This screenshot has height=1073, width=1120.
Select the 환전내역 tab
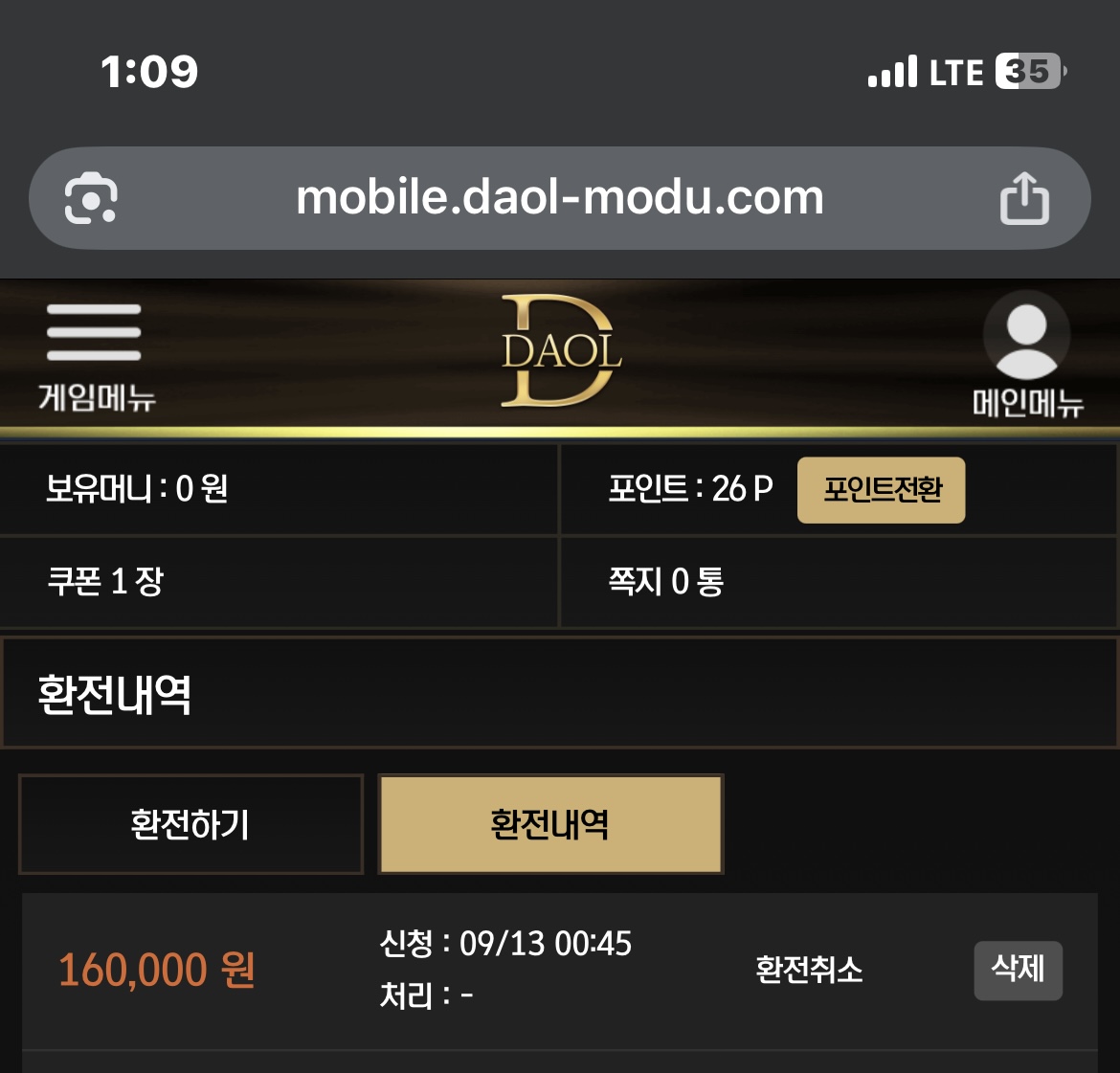pos(550,824)
